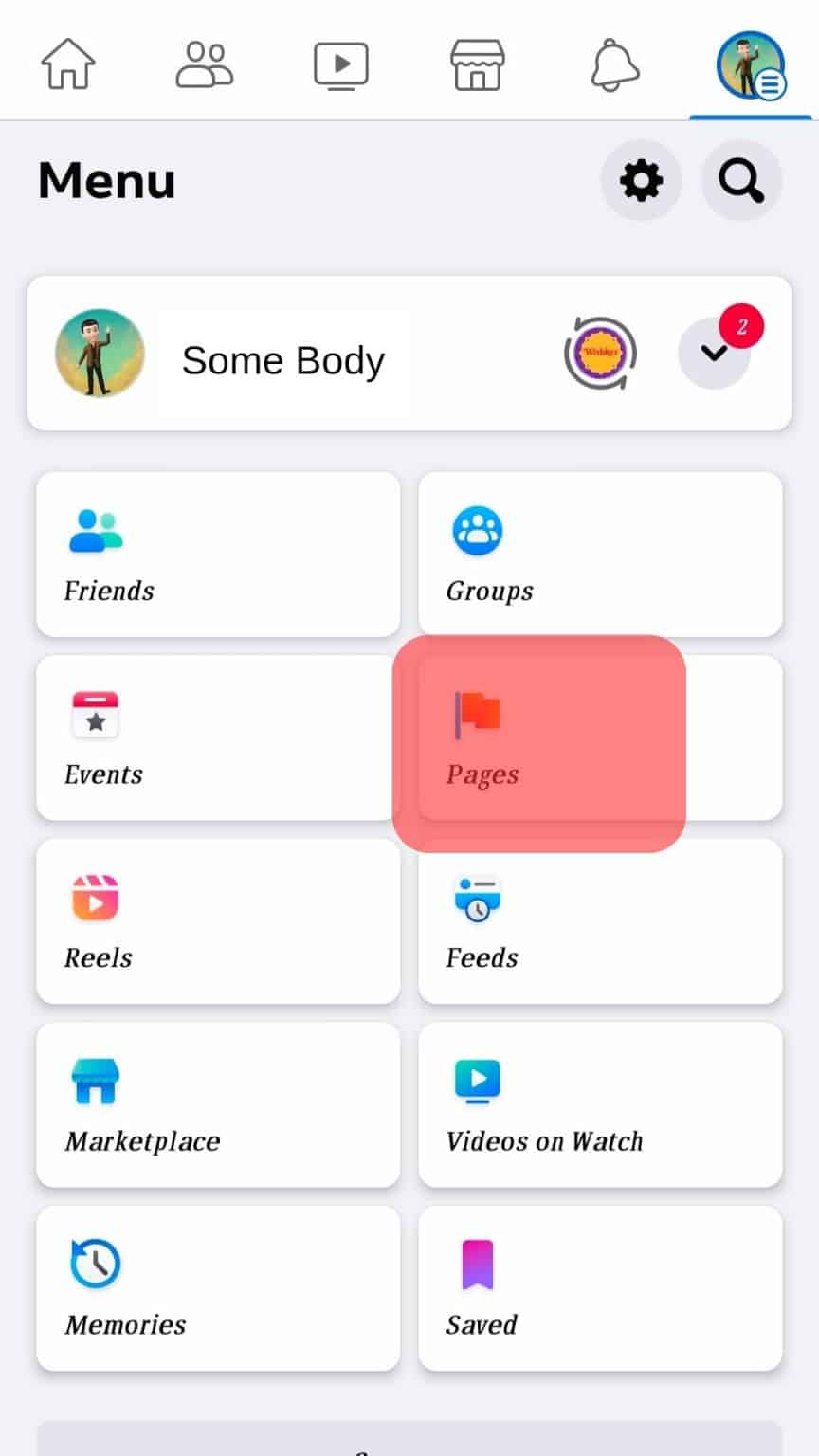819x1456 pixels.
Task: Search the menu with magnifier icon
Action: 740,180
